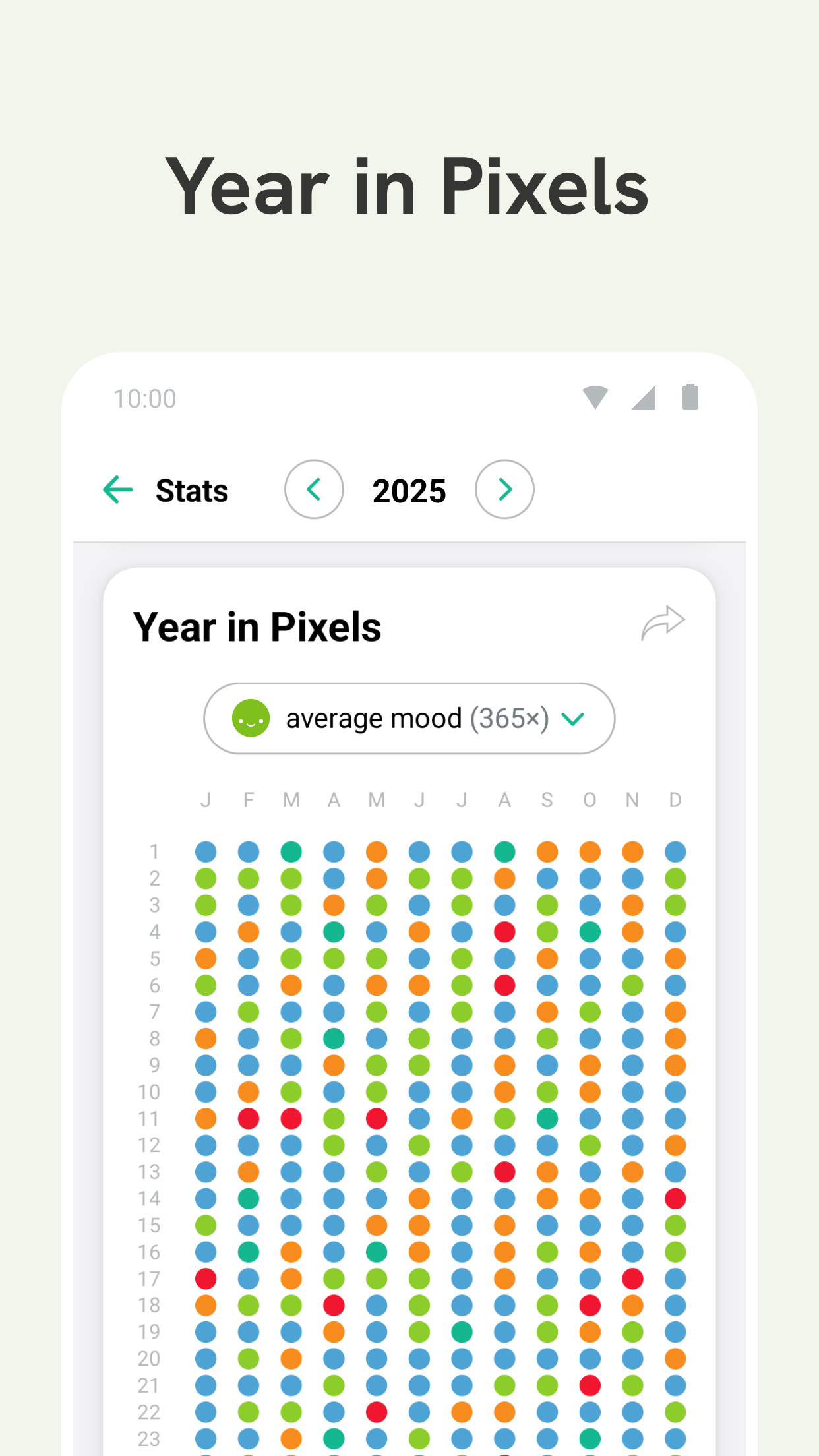Click the cellular signal icon in the status bar
Image resolution: width=819 pixels, height=1456 pixels.
[x=643, y=396]
